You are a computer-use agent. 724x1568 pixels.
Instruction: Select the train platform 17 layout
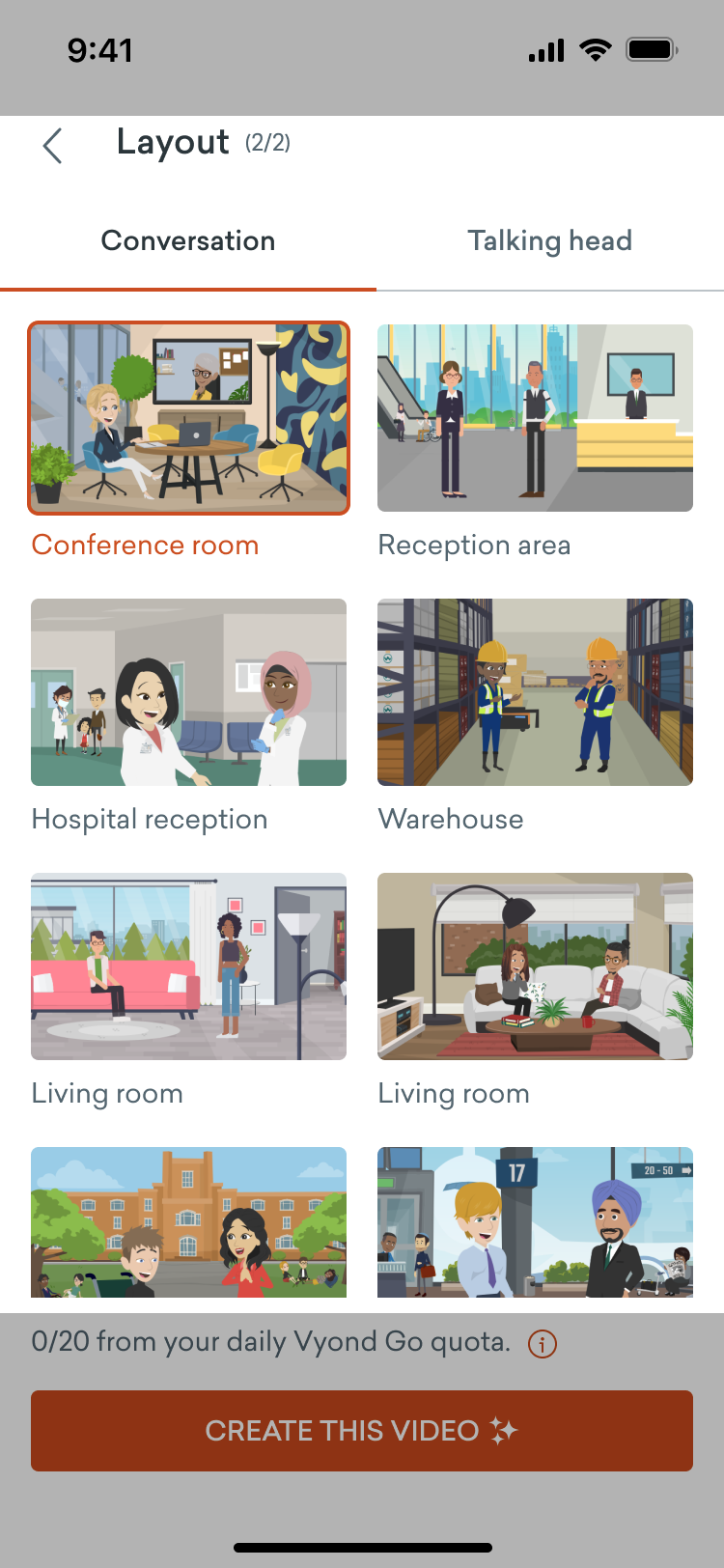click(x=535, y=1222)
